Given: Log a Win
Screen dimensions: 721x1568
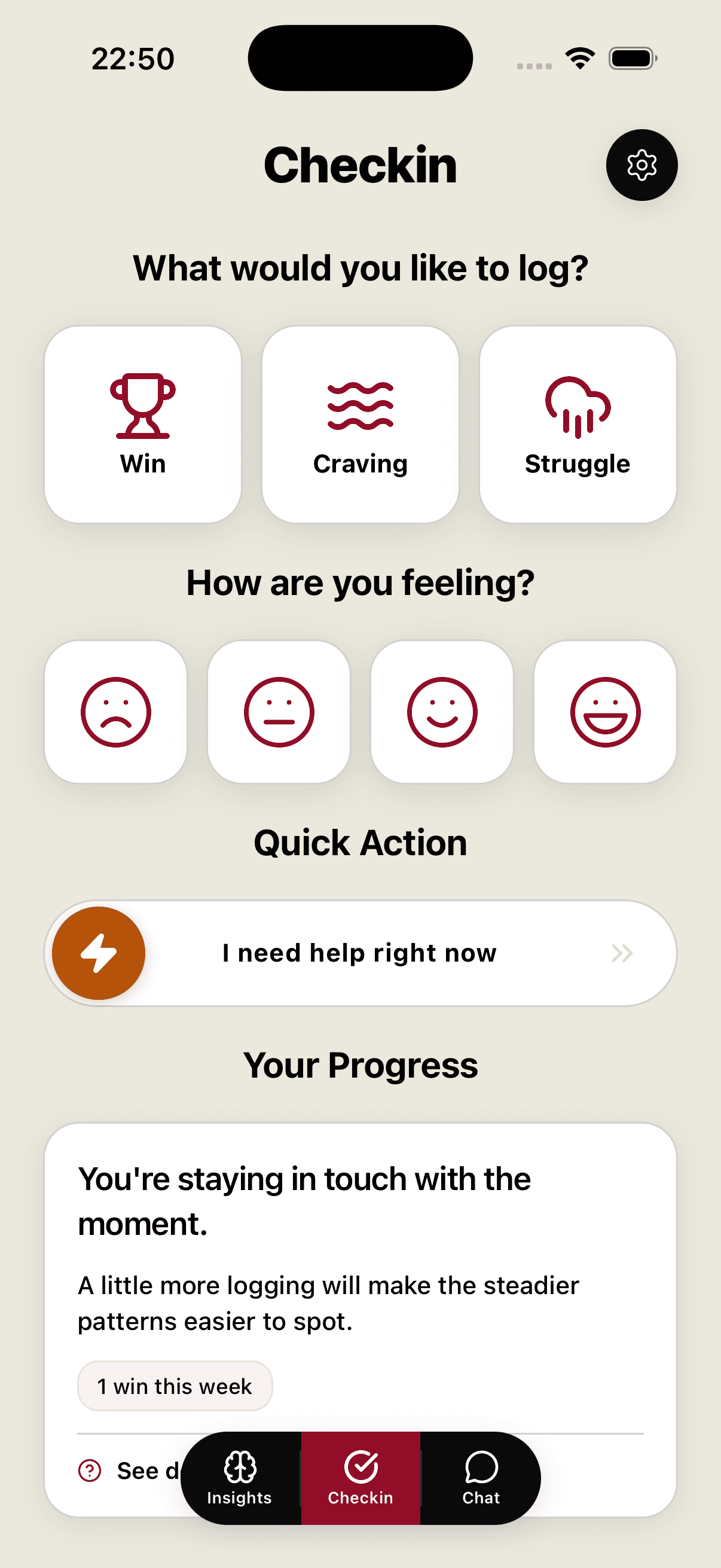Looking at the screenshot, I should click(x=143, y=424).
